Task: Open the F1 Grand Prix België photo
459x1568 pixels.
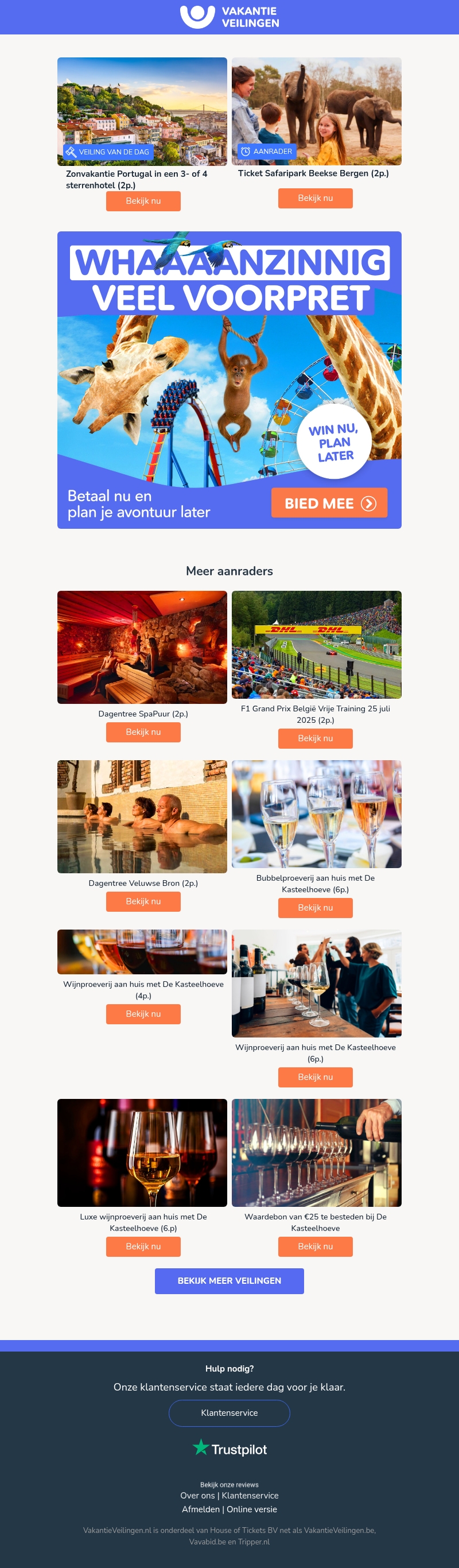Action: pyautogui.click(x=316, y=644)
